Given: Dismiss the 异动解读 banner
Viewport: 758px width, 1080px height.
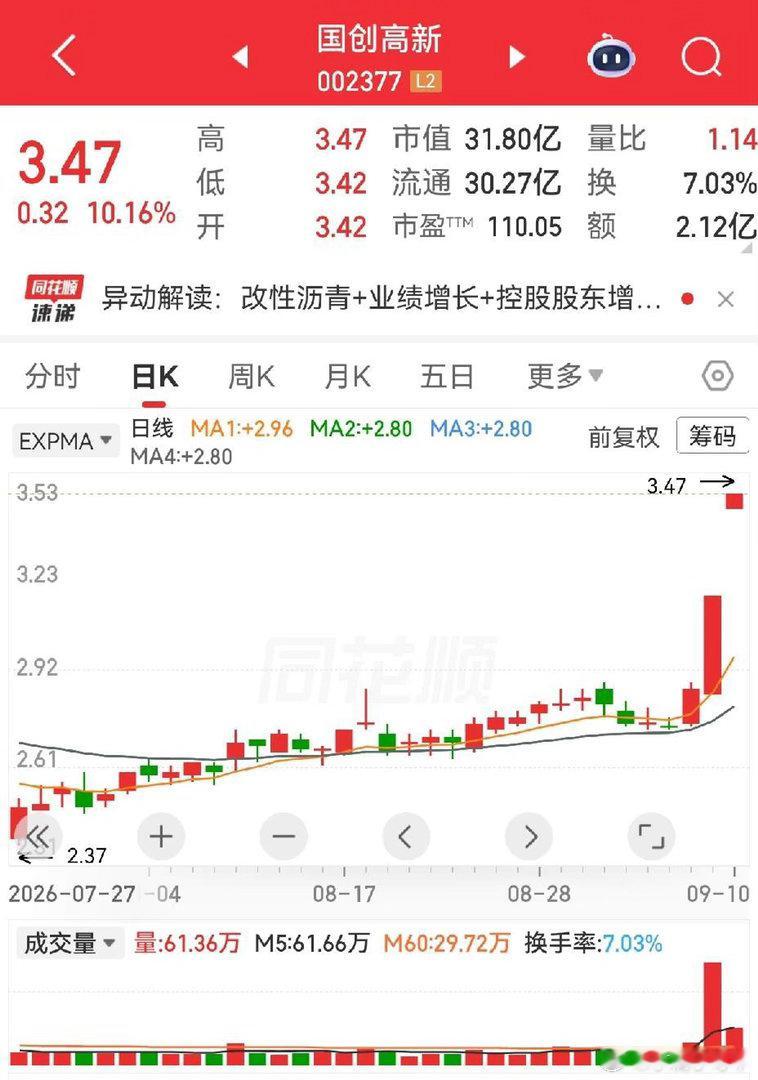Looking at the screenshot, I should tap(726, 299).
